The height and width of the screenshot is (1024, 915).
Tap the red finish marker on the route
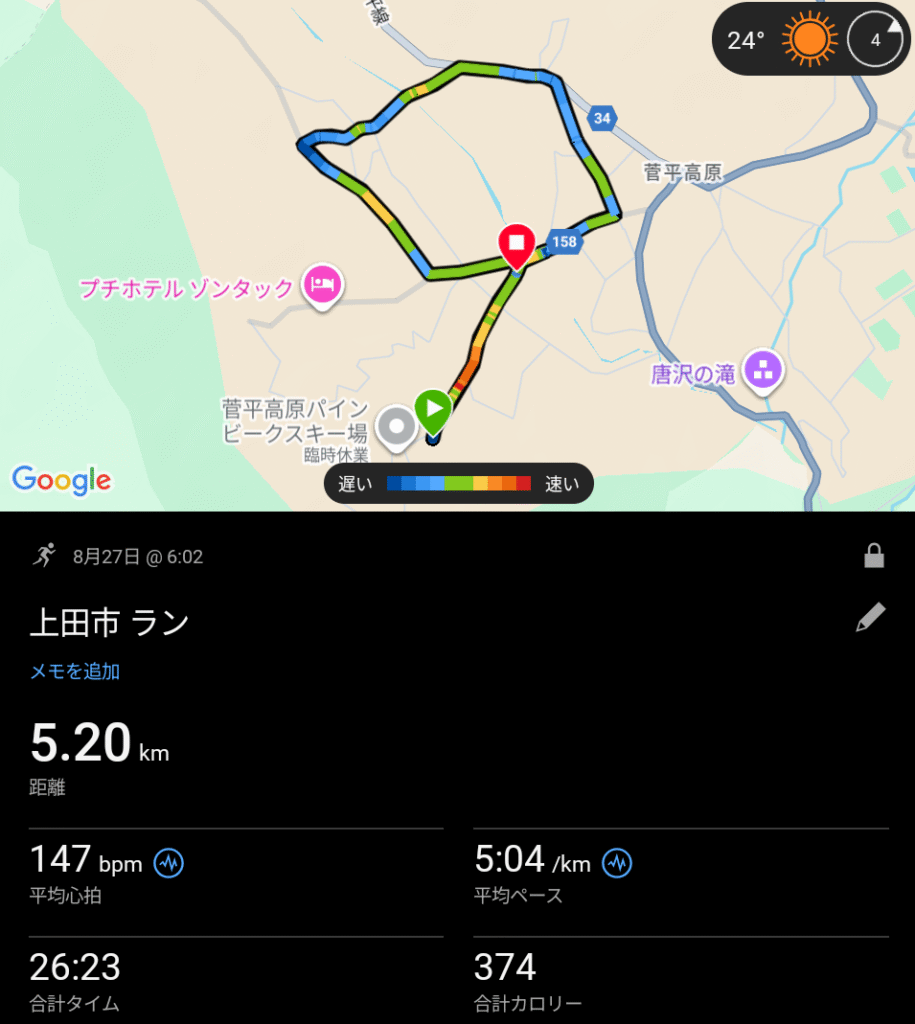pos(516,243)
